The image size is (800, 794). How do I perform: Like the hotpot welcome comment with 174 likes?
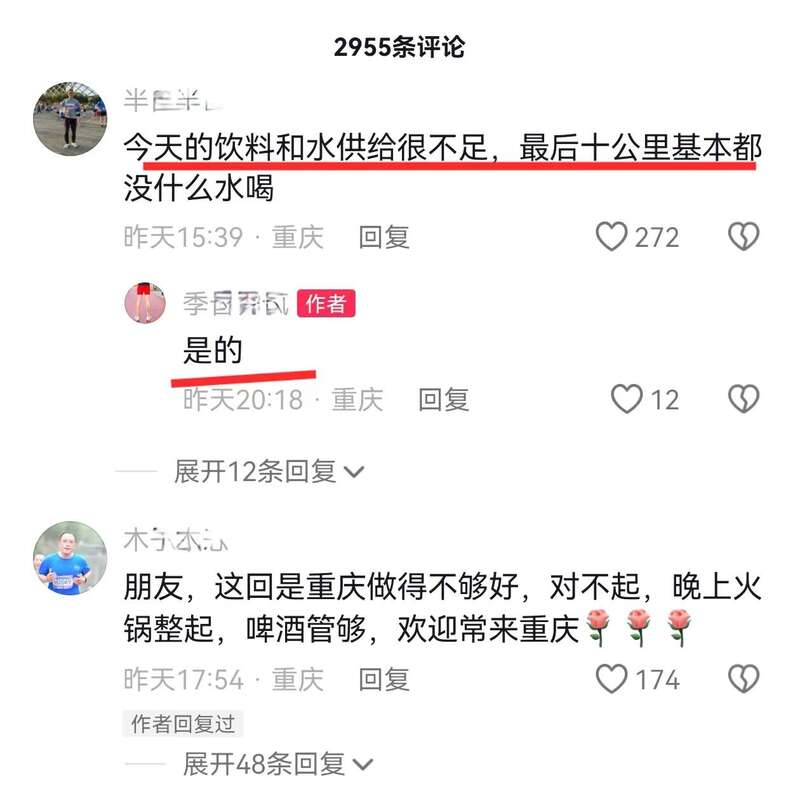pos(611,680)
